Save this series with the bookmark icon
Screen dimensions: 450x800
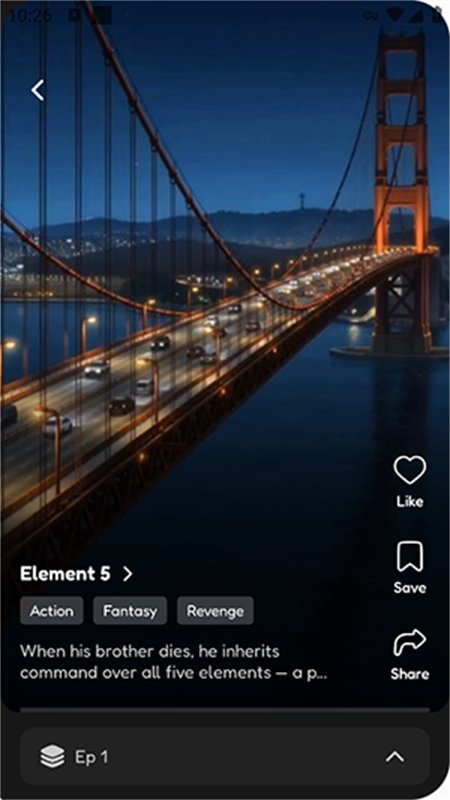410,567
